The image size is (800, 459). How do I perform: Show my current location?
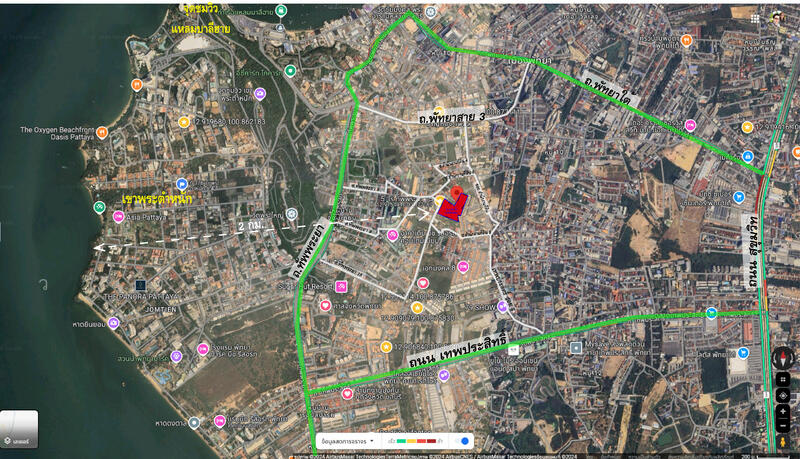[x=783, y=395]
